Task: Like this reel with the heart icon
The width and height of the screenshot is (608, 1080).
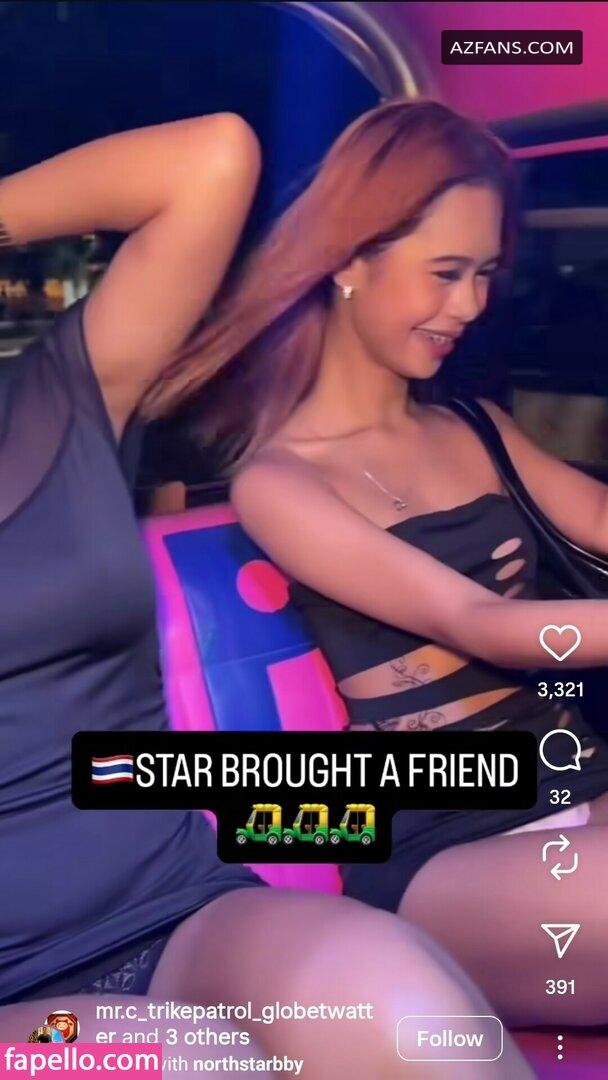Action: click(x=559, y=643)
